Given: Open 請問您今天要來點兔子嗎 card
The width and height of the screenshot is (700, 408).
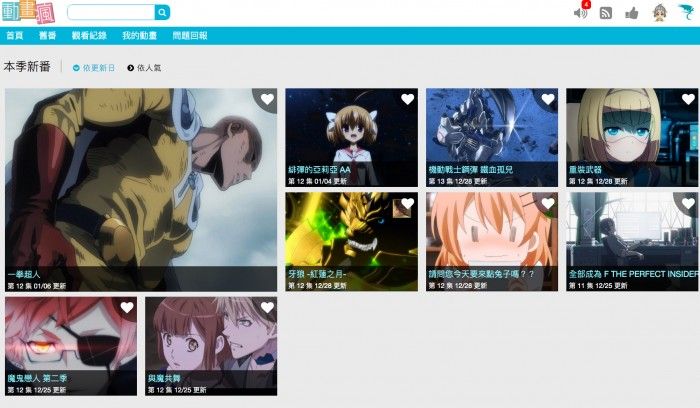Looking at the screenshot, I should pos(491,240).
